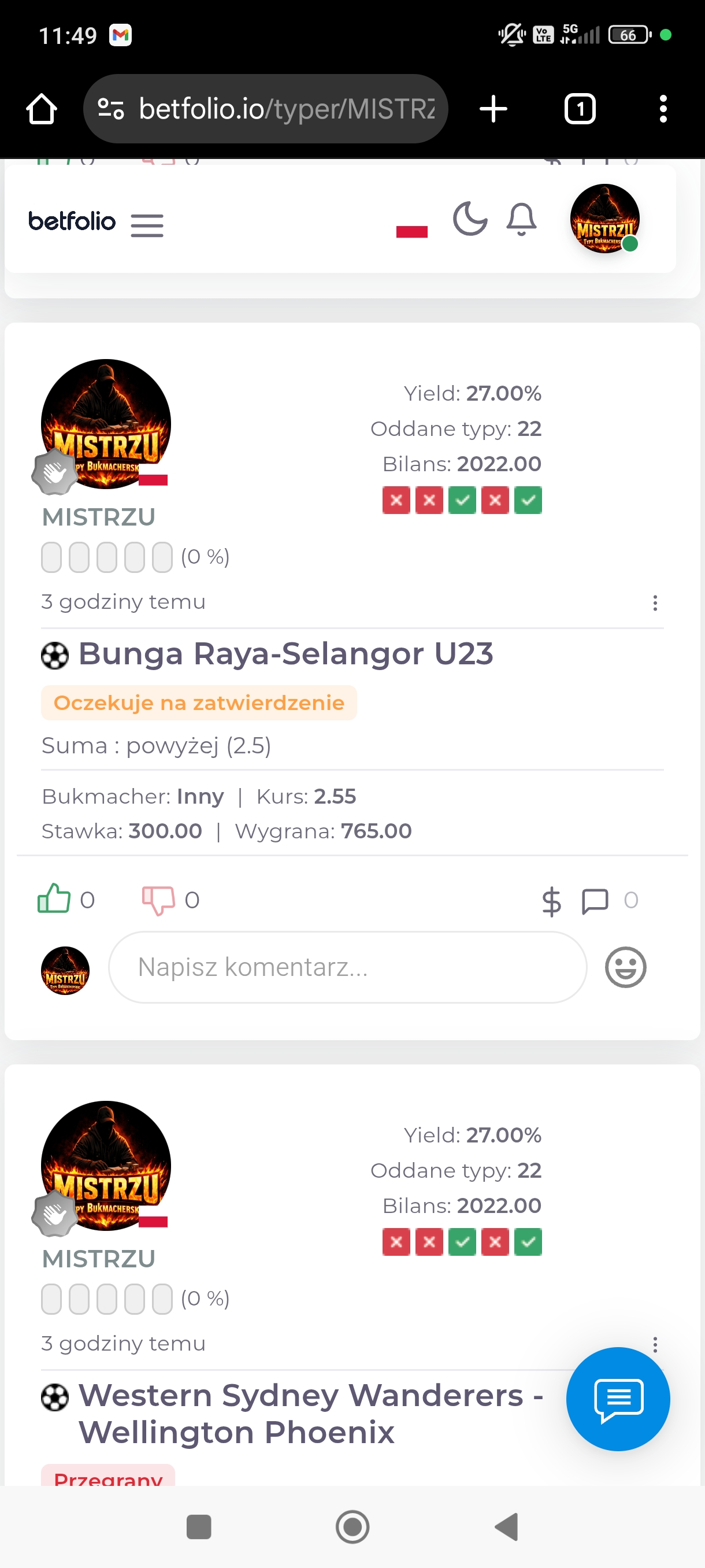Tap the dollar icon under Bunga Raya tip
Screen dimensions: 705x1568
tap(551, 901)
